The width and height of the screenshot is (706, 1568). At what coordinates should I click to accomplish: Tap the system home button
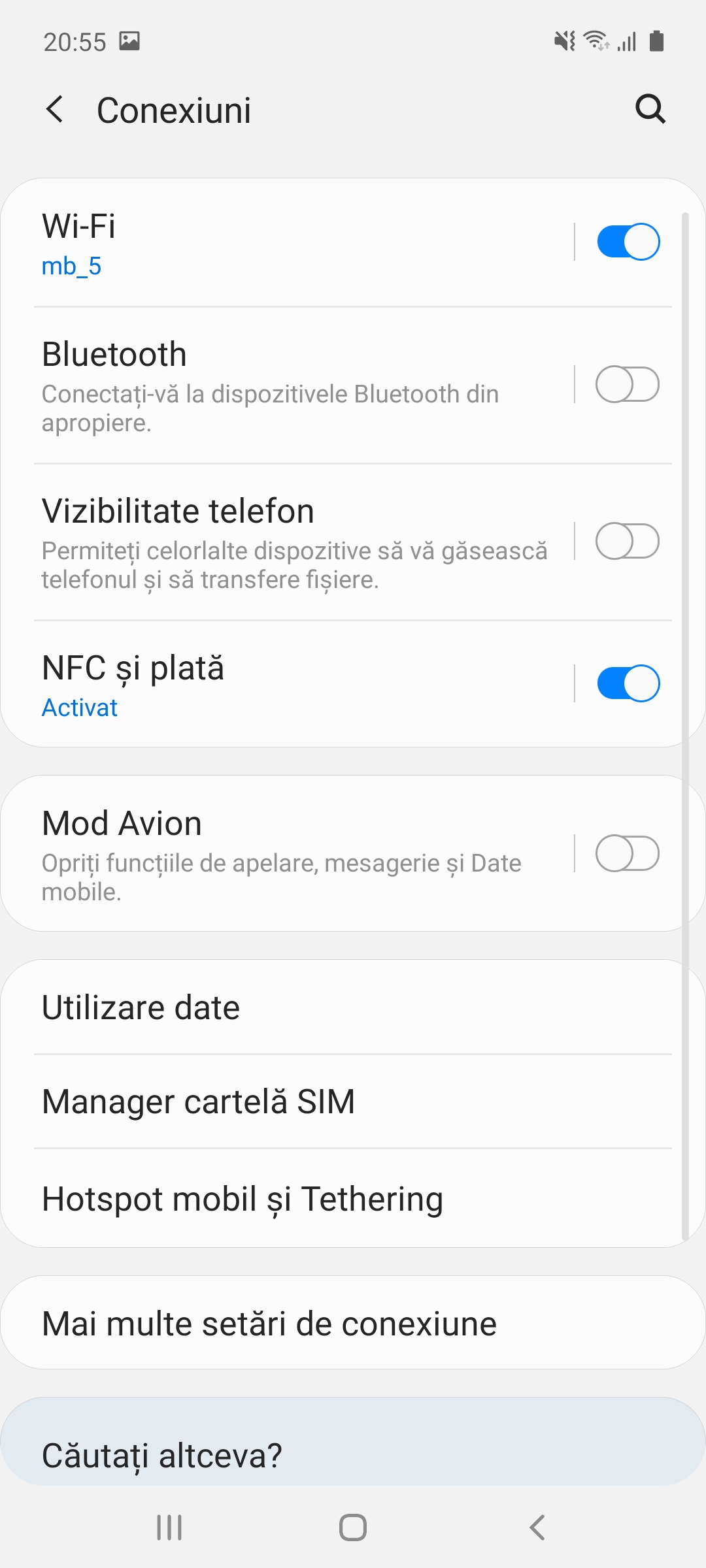coord(353,1527)
